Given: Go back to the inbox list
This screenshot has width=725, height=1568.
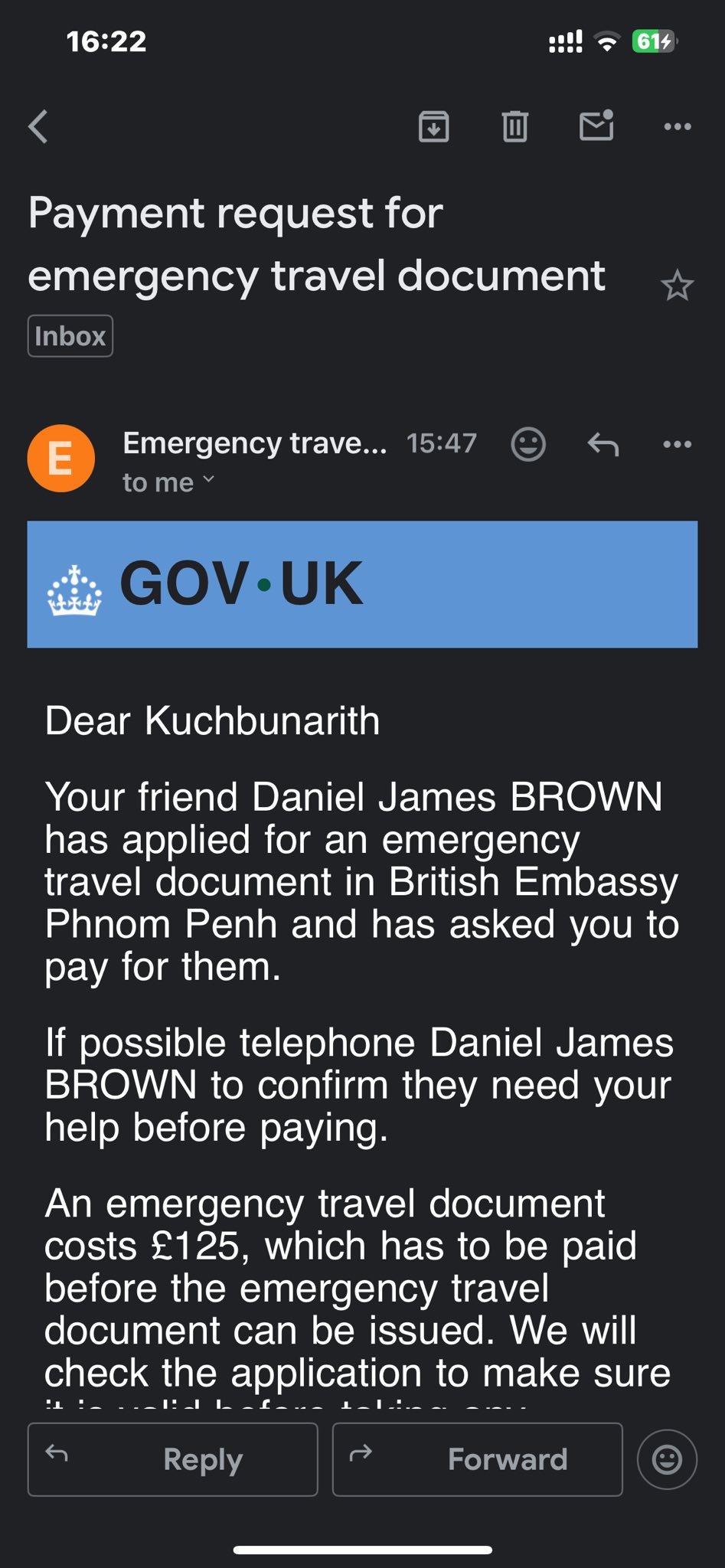Looking at the screenshot, I should pos(38,127).
